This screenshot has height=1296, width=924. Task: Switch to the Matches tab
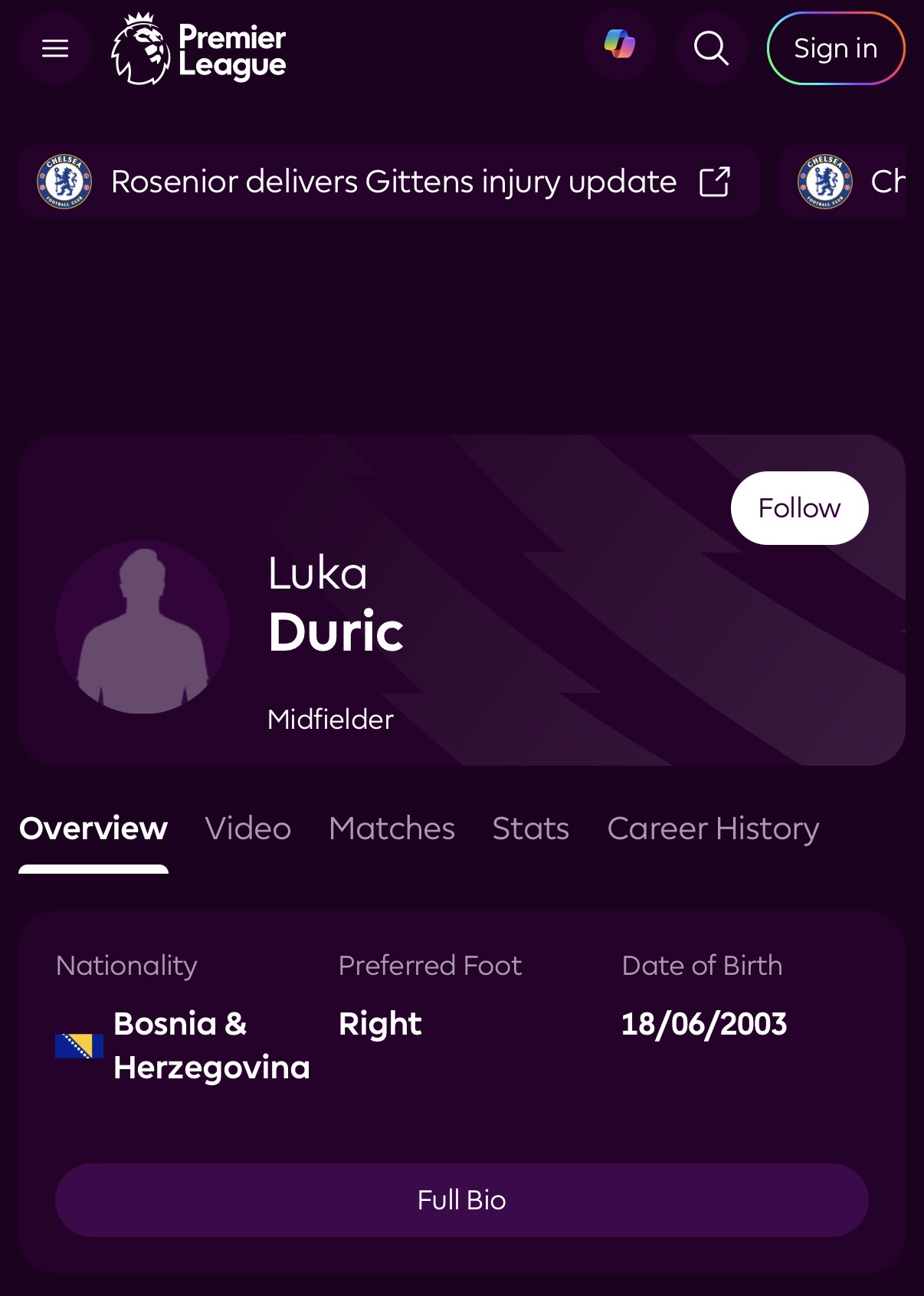pyautogui.click(x=392, y=828)
